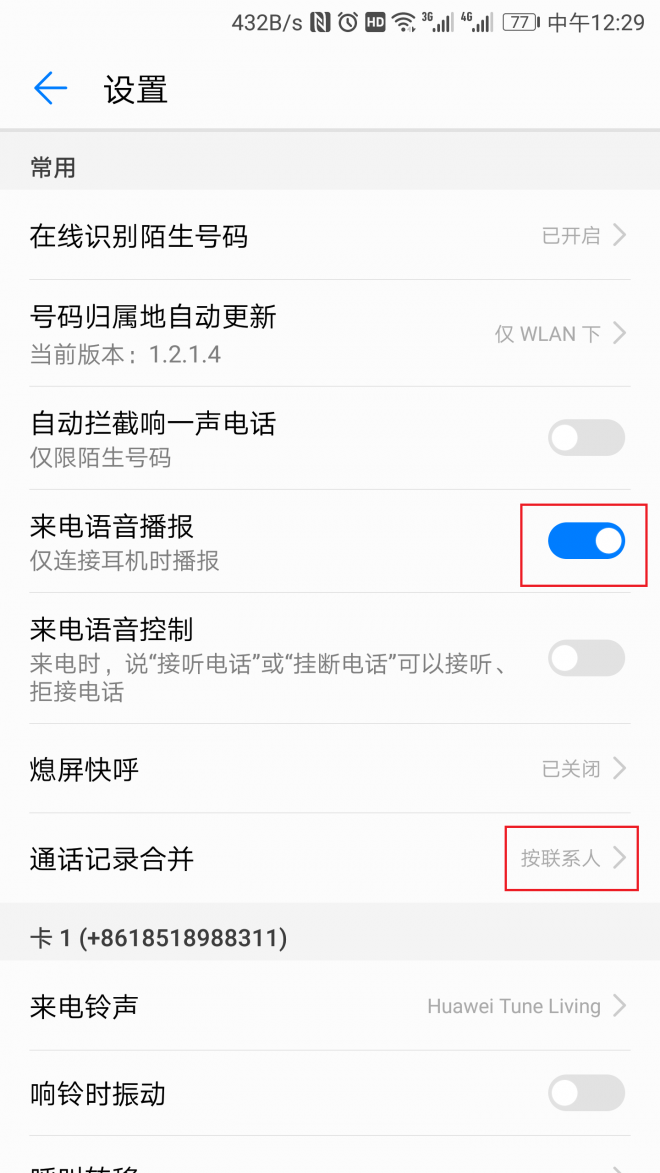Open 号码归属地自动更新 options
Image resolution: width=660 pixels, height=1173 pixels.
click(x=330, y=333)
